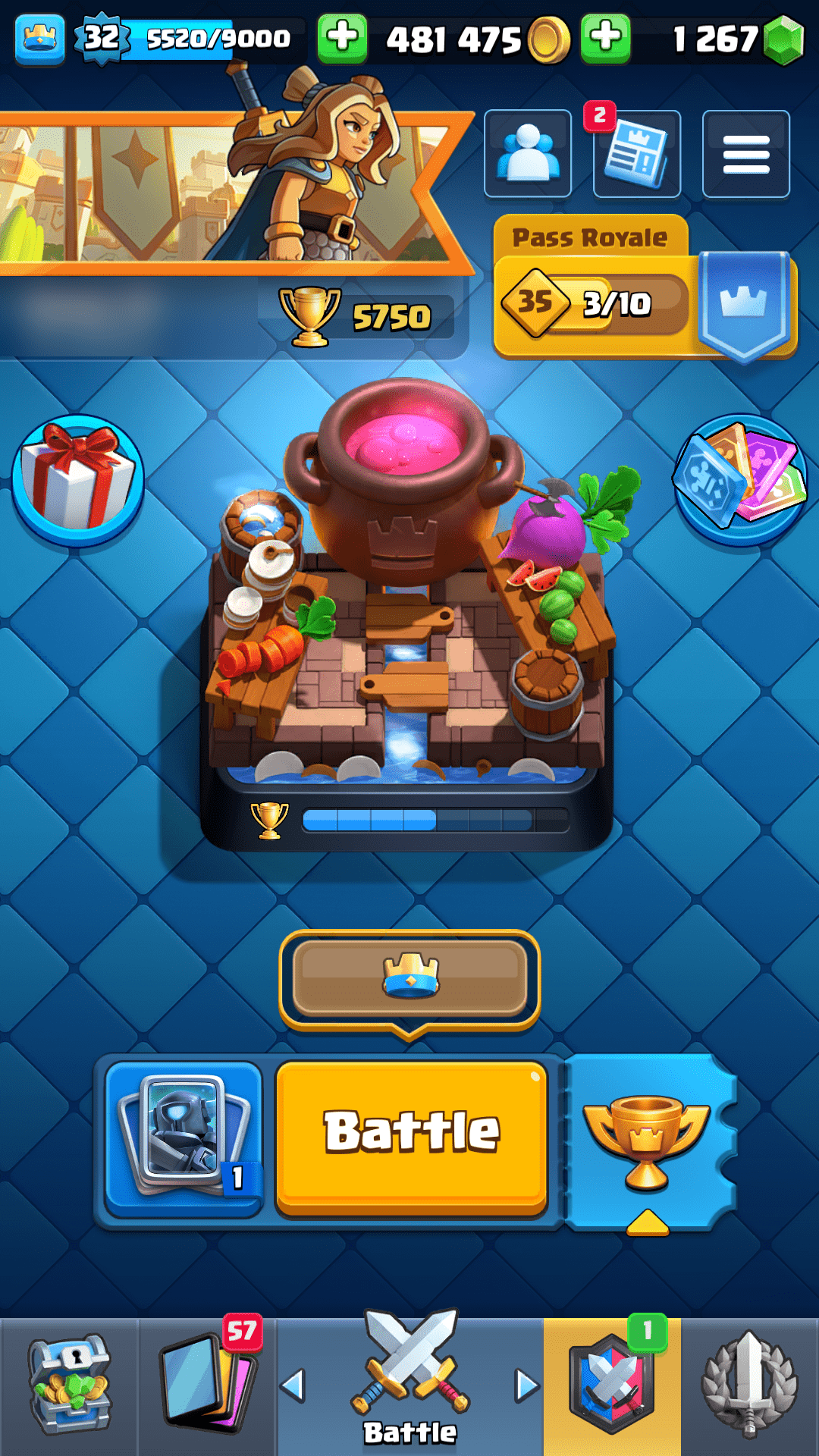Open the card collection bundle icon
The height and width of the screenshot is (1456, 819).
[x=740, y=481]
